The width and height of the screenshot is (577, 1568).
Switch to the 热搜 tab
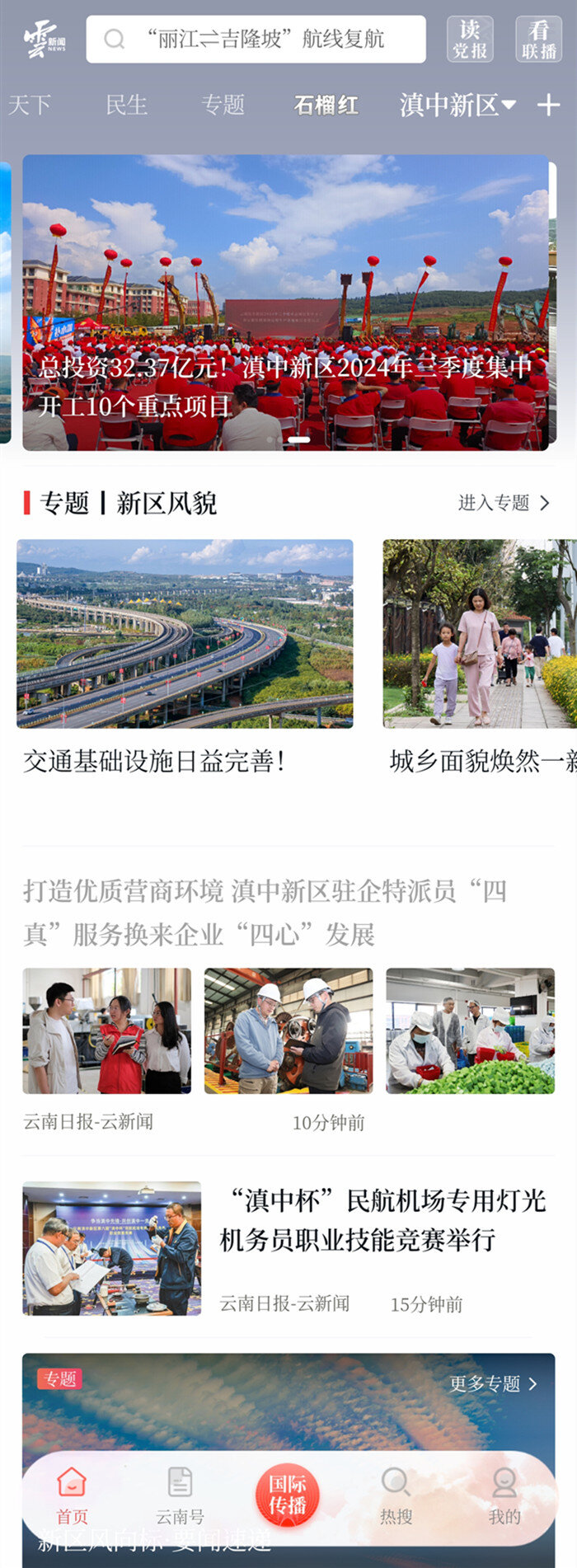(x=396, y=1495)
